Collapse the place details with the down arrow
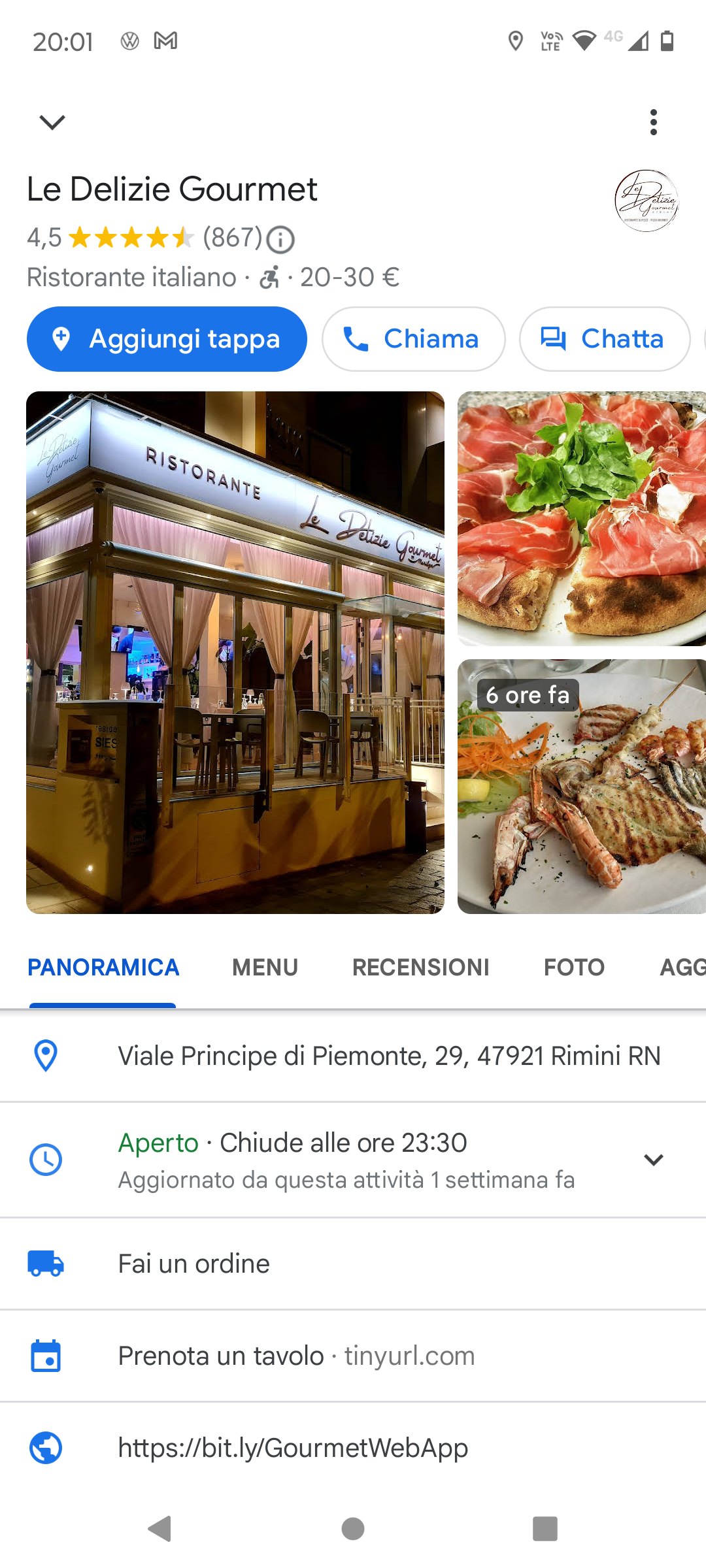 pyautogui.click(x=52, y=122)
